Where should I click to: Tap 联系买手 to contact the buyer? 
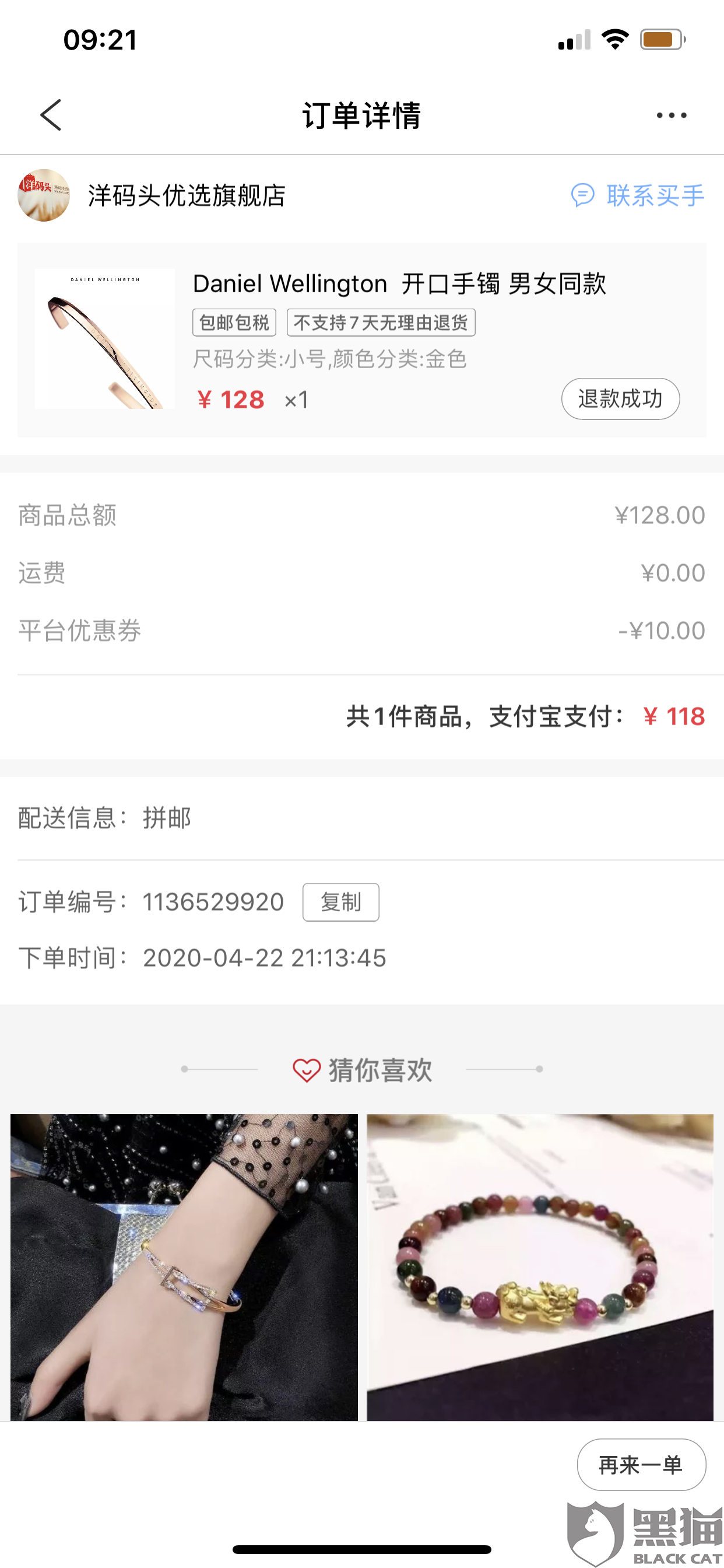point(638,195)
